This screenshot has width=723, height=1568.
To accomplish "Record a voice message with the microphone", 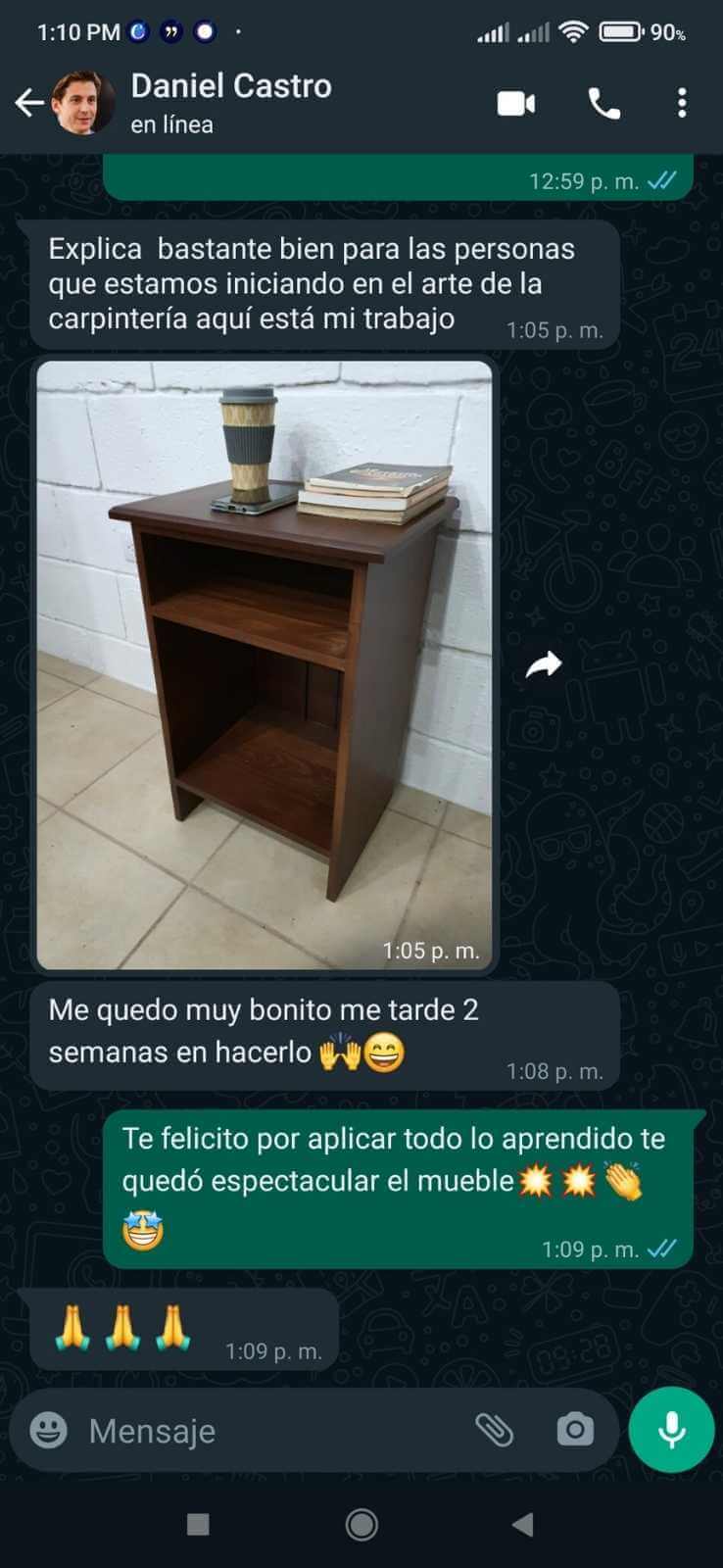I will (671, 1430).
